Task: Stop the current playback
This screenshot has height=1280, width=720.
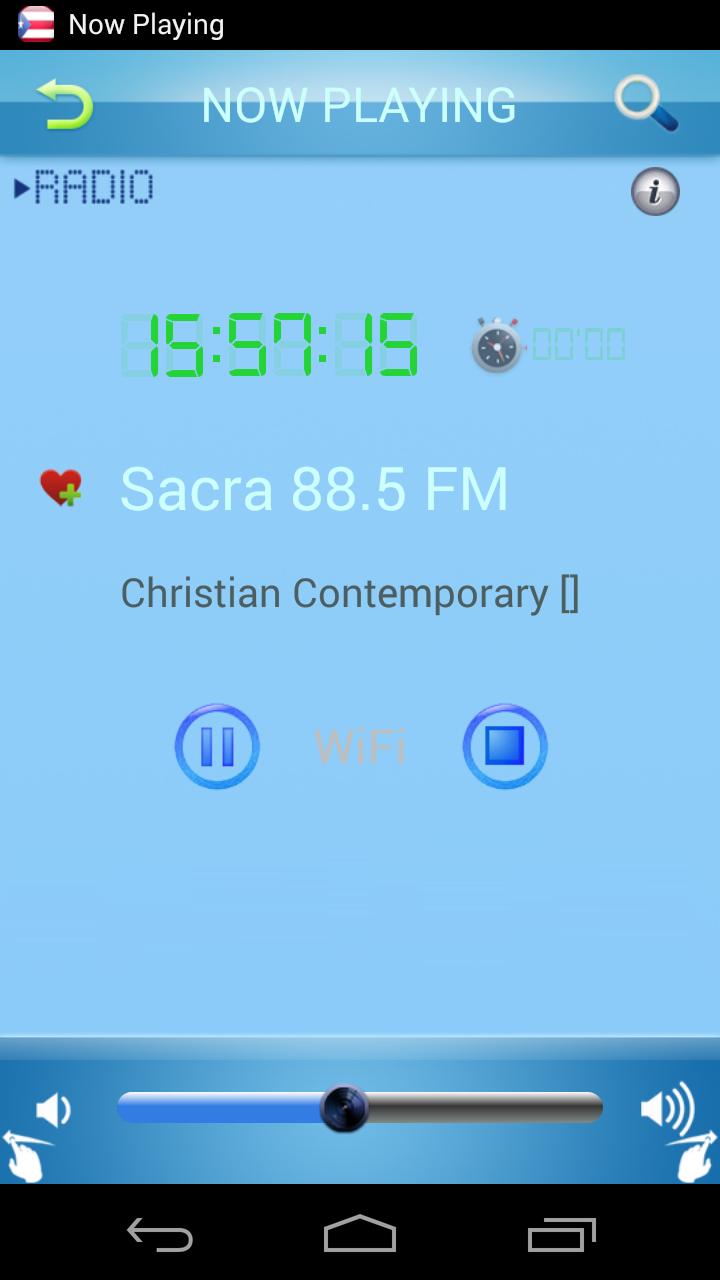Action: click(x=504, y=745)
